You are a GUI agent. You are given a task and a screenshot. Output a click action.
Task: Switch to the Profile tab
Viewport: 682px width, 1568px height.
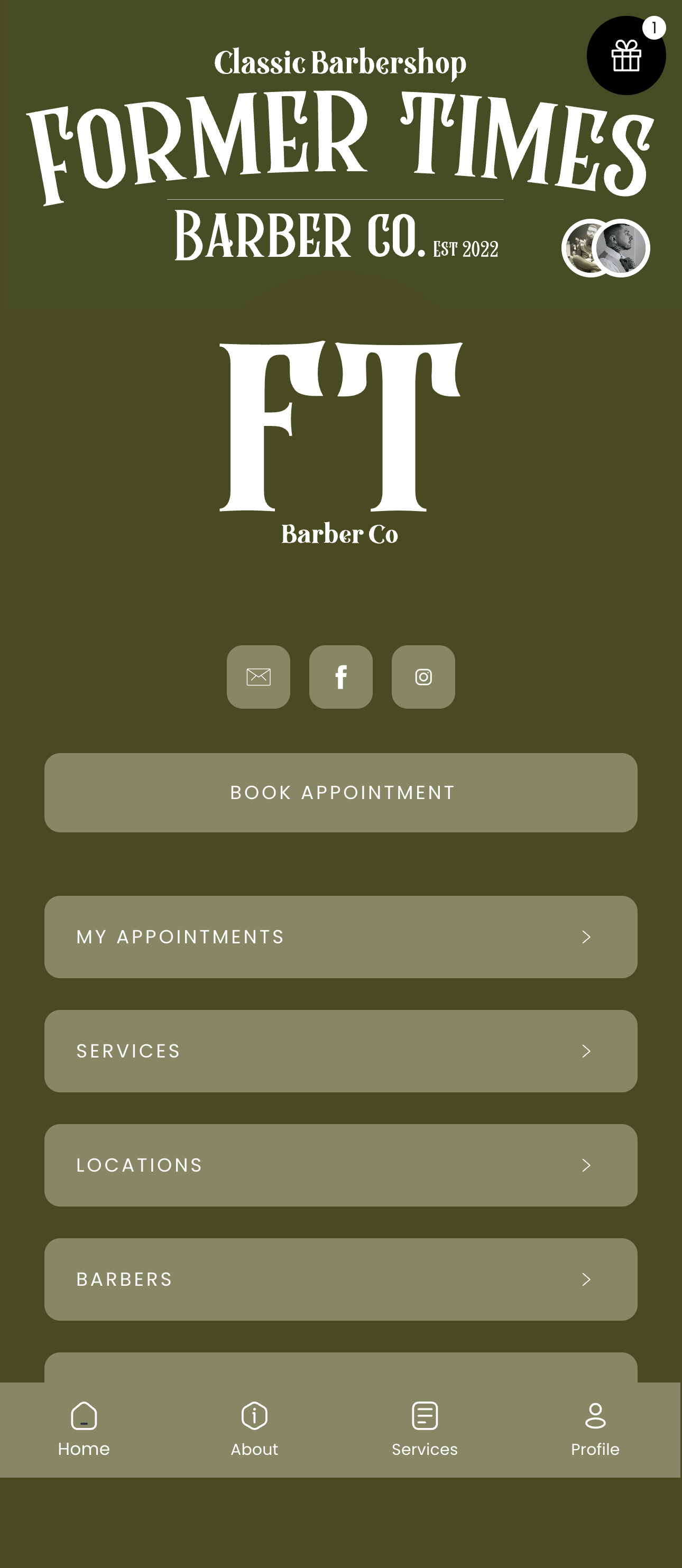595,1428
